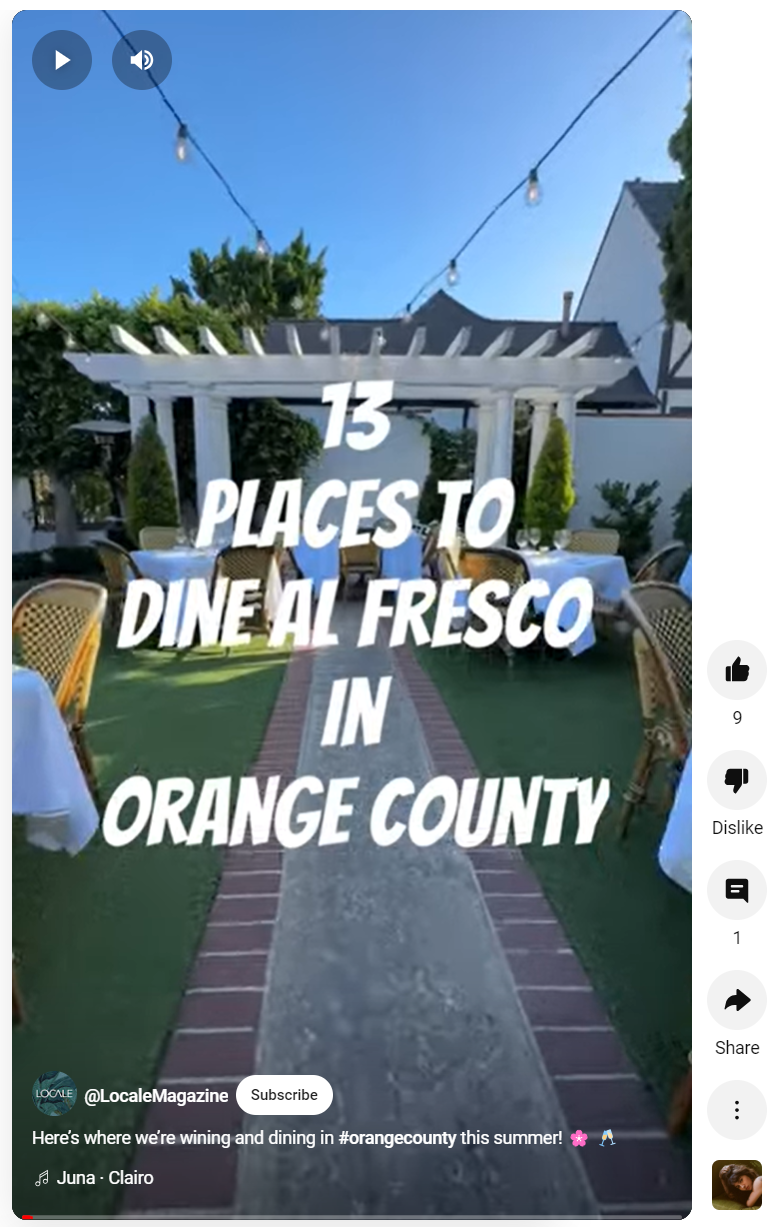Subscribe to LocaleMagazine
Viewport: 773px width, 1227px height.
tap(284, 1095)
